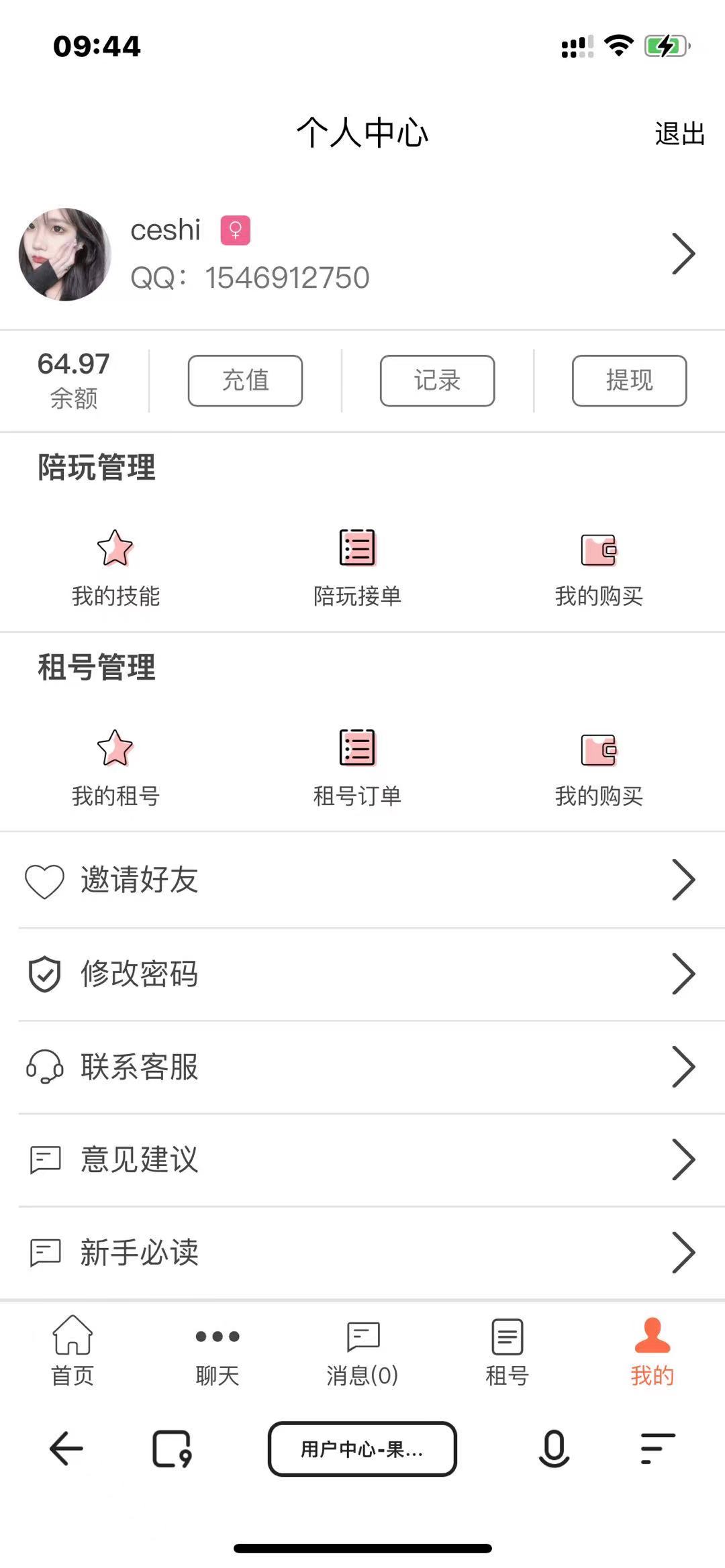This screenshot has width=725, height=1568.
Task: Go back with the browser back arrow
Action: [66, 1449]
